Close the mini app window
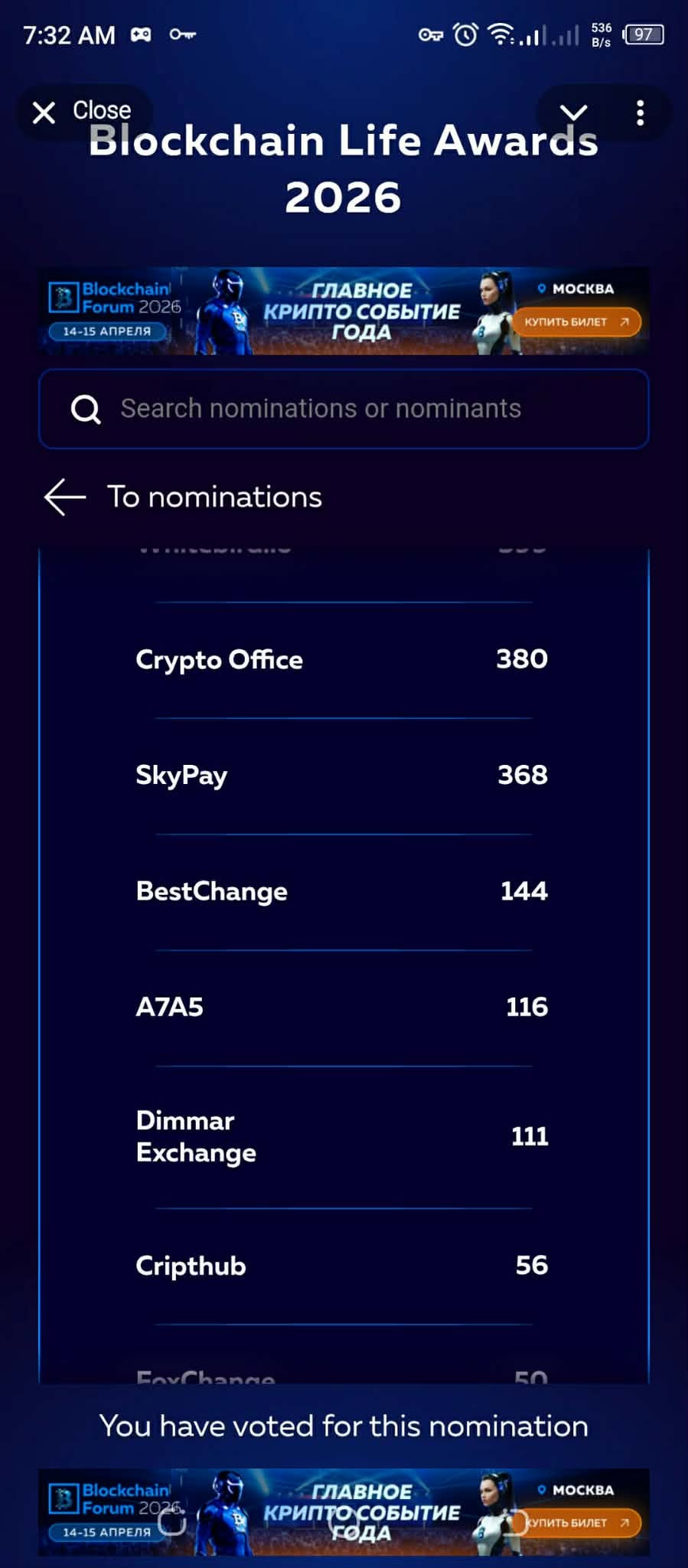This screenshot has height=1568, width=688. [x=83, y=112]
